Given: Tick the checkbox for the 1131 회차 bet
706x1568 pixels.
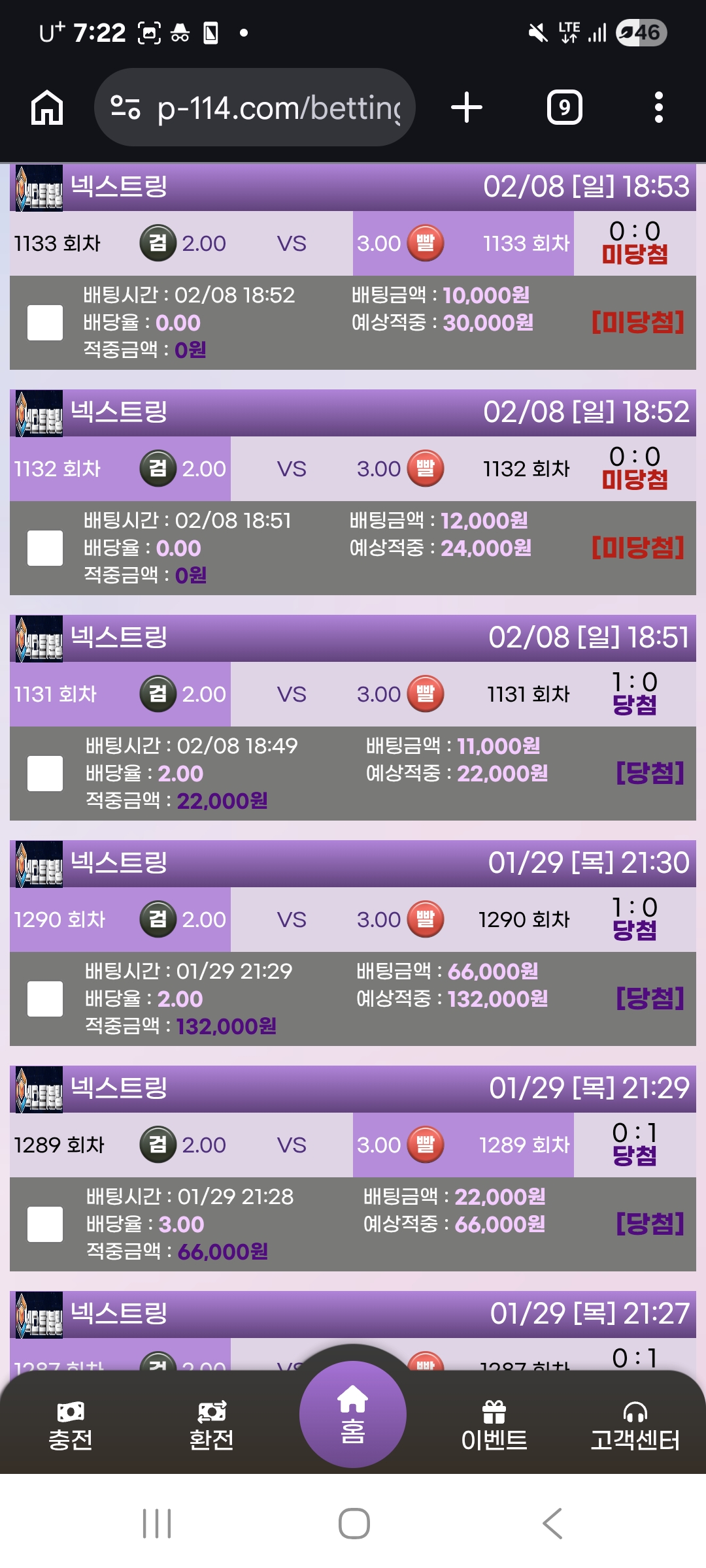Looking at the screenshot, I should point(45,774).
